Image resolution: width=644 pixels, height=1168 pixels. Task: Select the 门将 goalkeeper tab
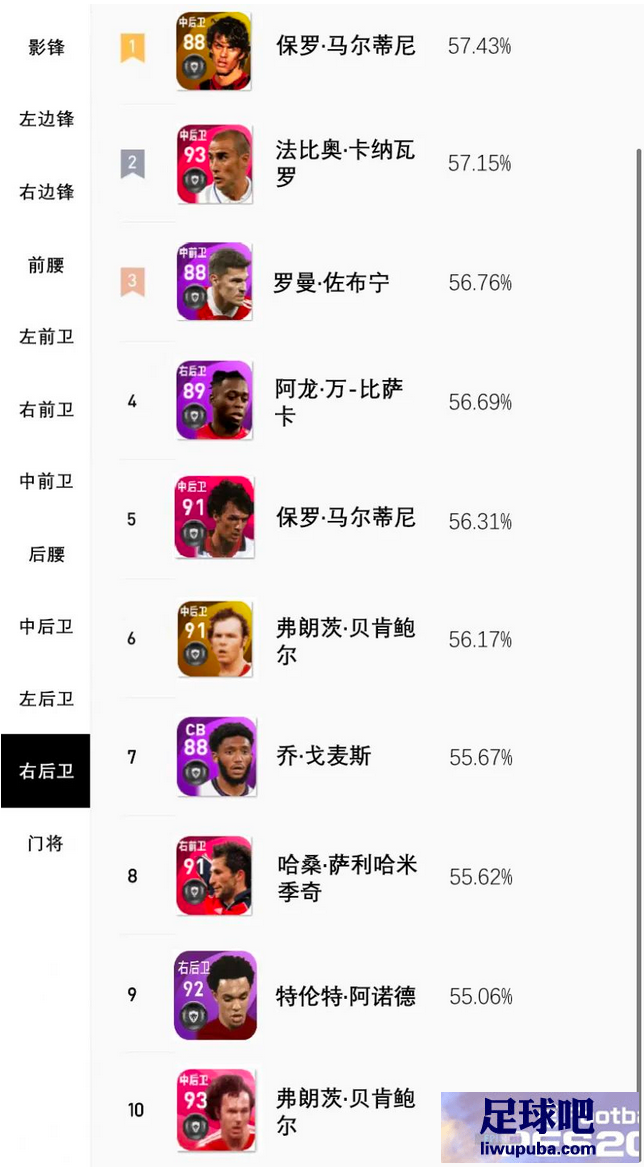(45, 843)
